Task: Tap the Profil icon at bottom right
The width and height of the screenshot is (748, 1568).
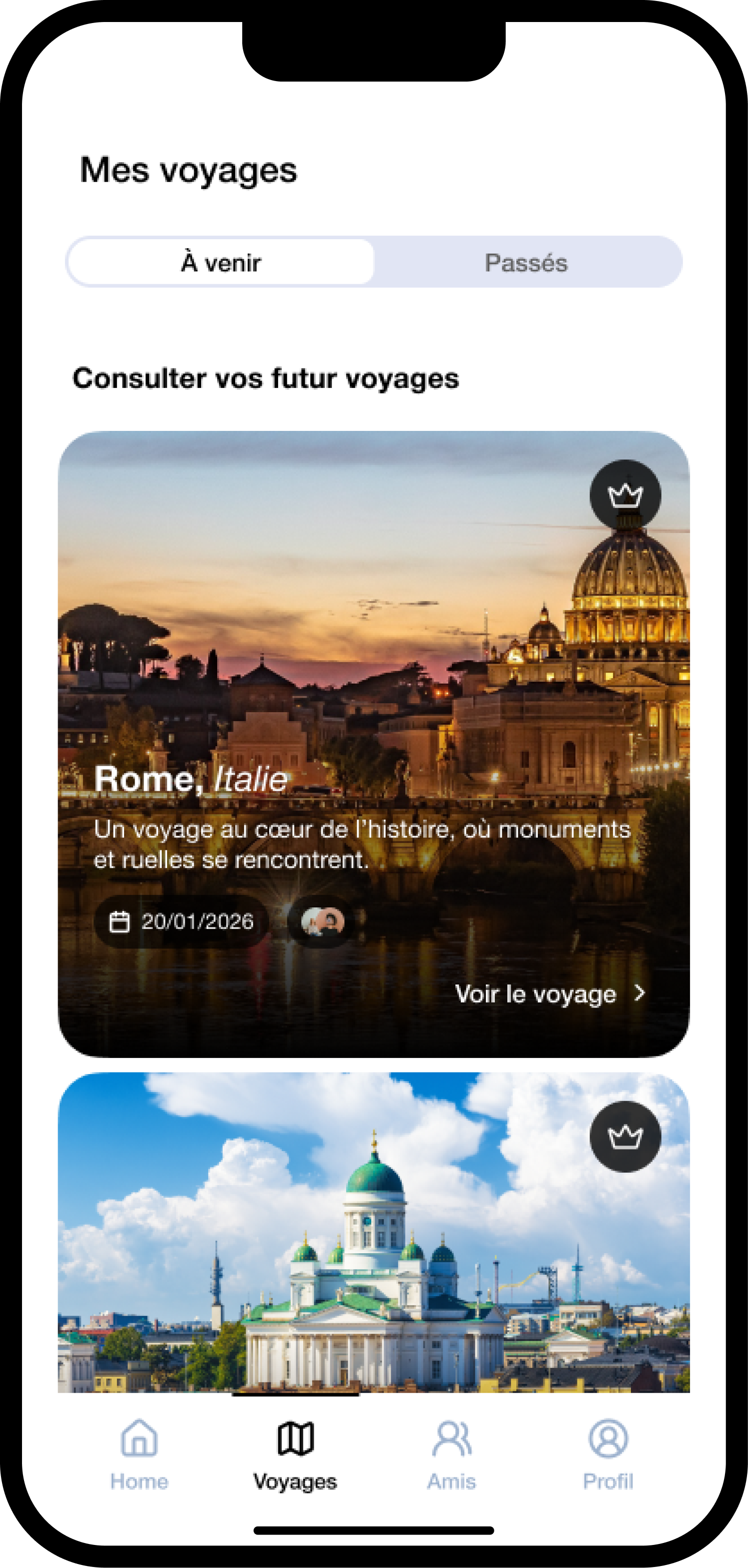Action: point(608,1439)
